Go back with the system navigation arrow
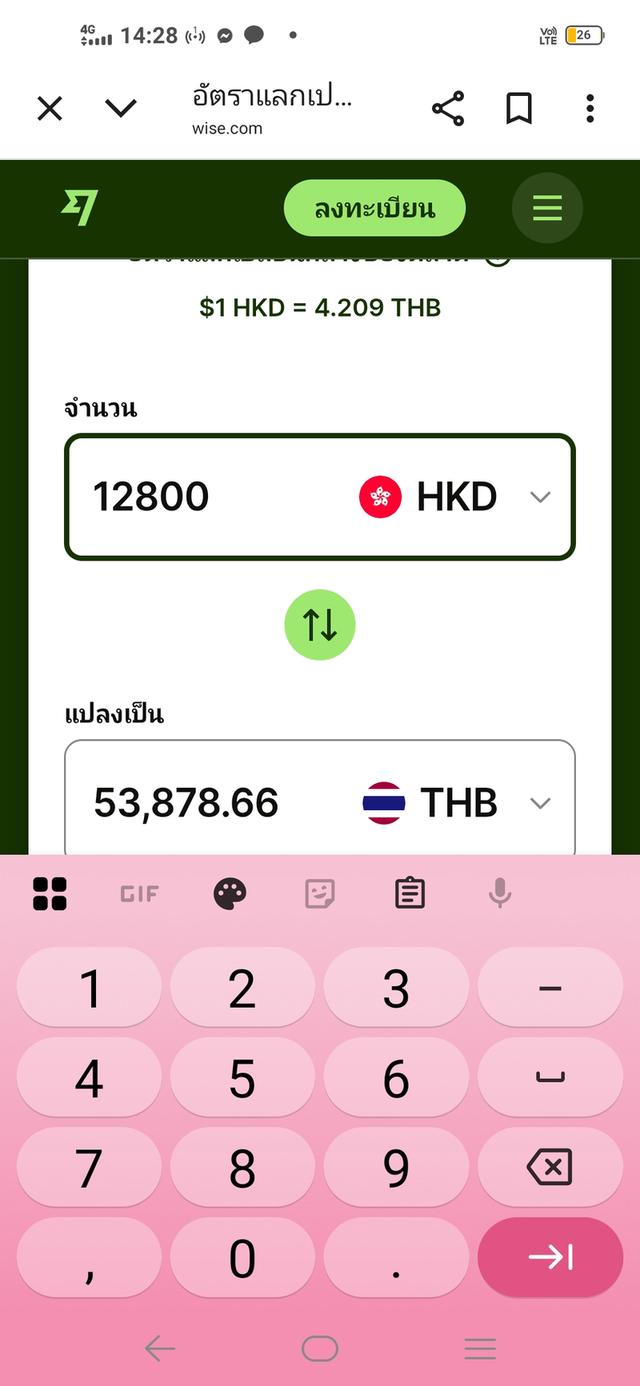 160,1349
